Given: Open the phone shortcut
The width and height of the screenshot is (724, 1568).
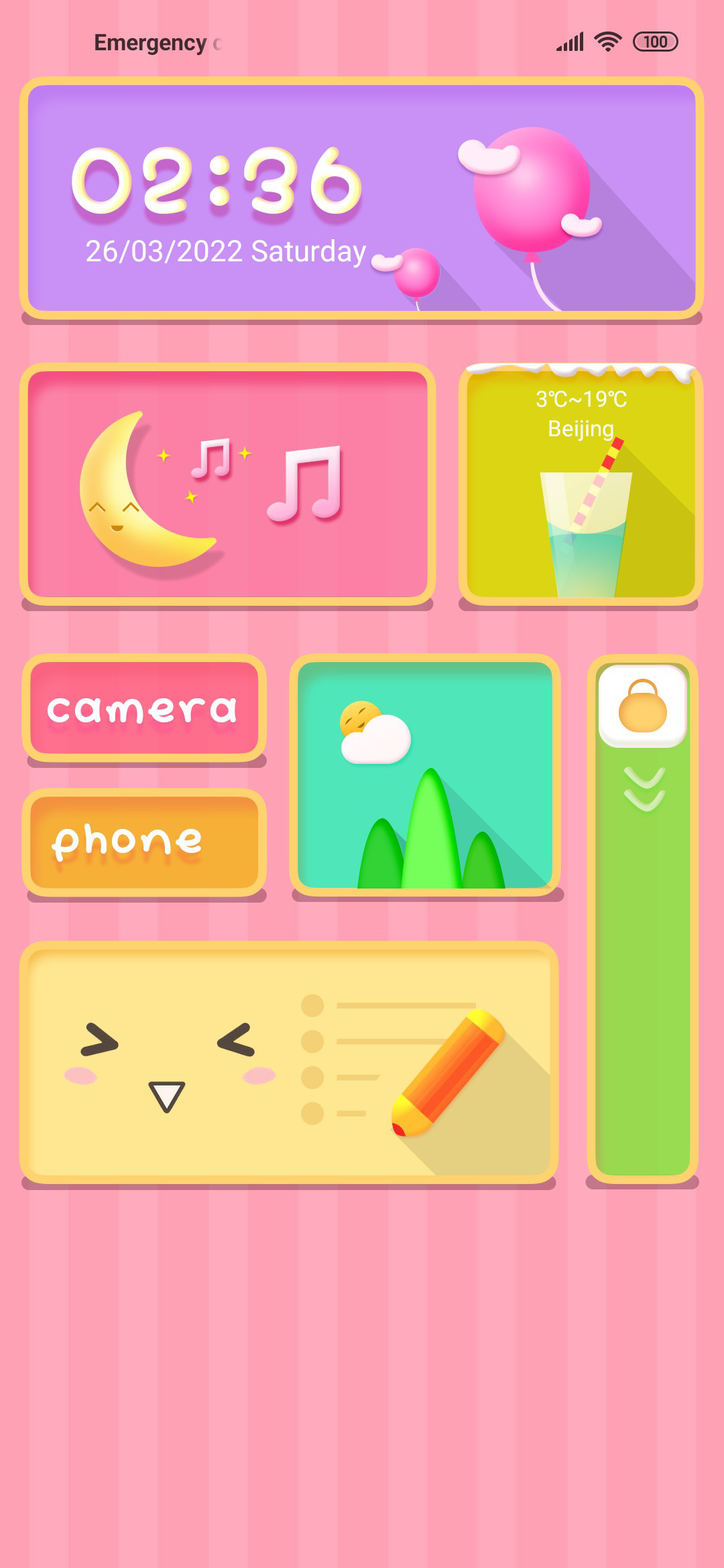Looking at the screenshot, I should tap(144, 842).
